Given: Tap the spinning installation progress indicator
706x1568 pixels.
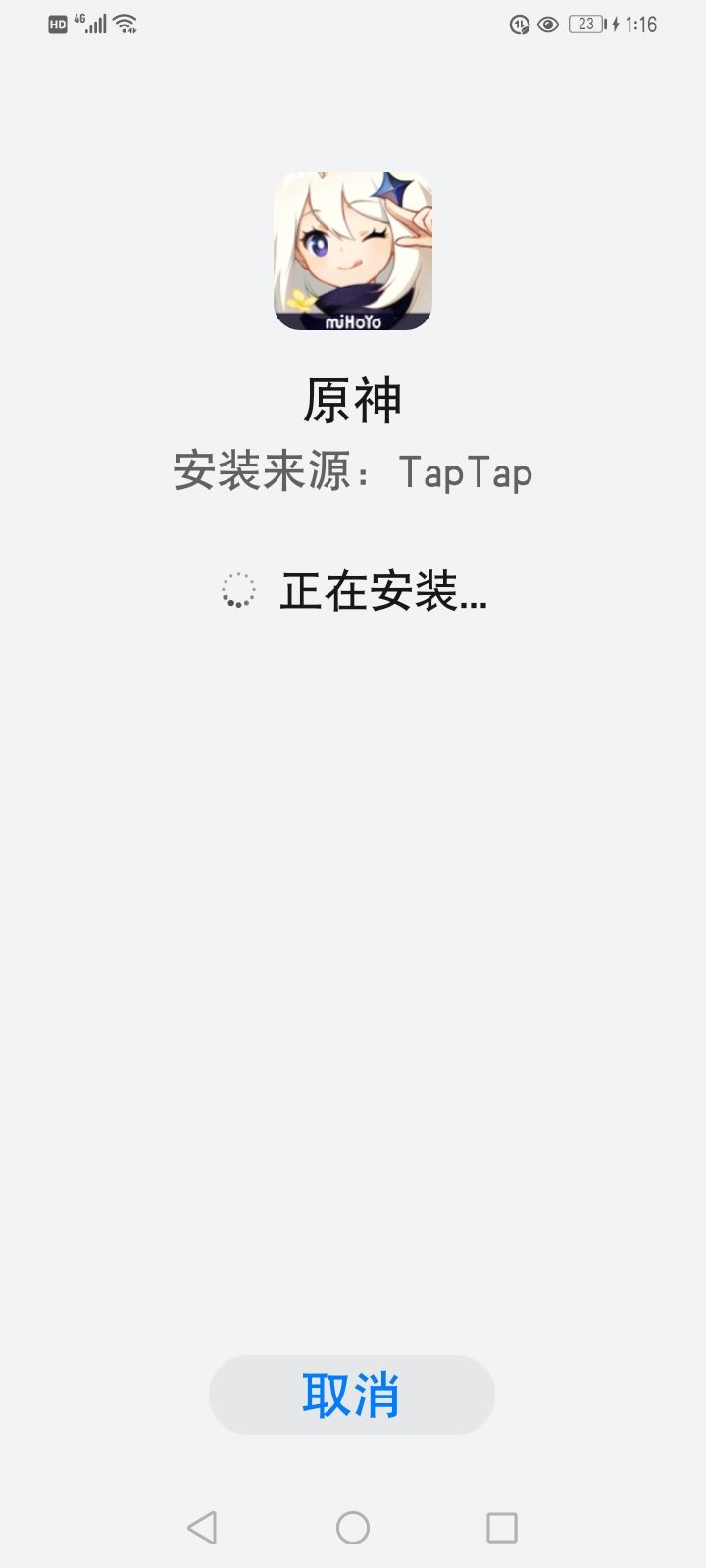Looking at the screenshot, I should 238,588.
